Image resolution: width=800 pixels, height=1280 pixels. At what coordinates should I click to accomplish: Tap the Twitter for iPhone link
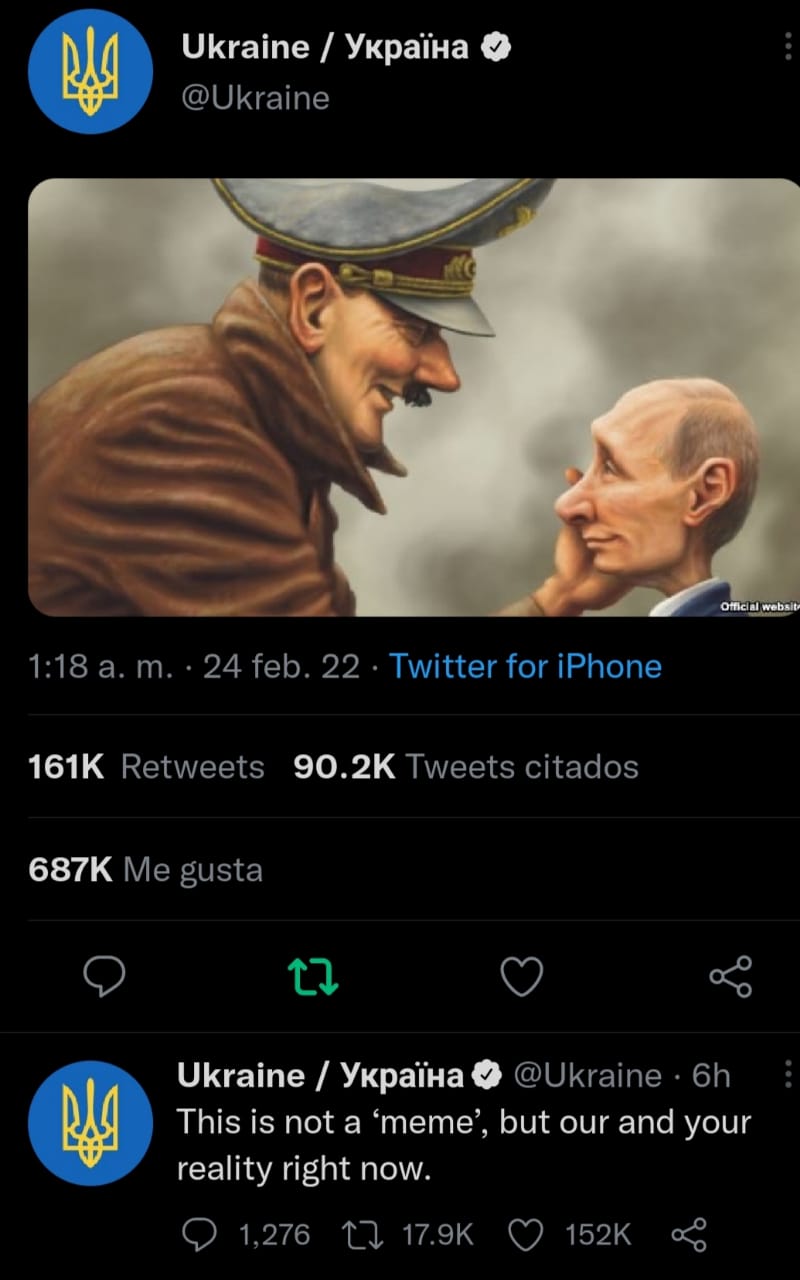click(525, 666)
